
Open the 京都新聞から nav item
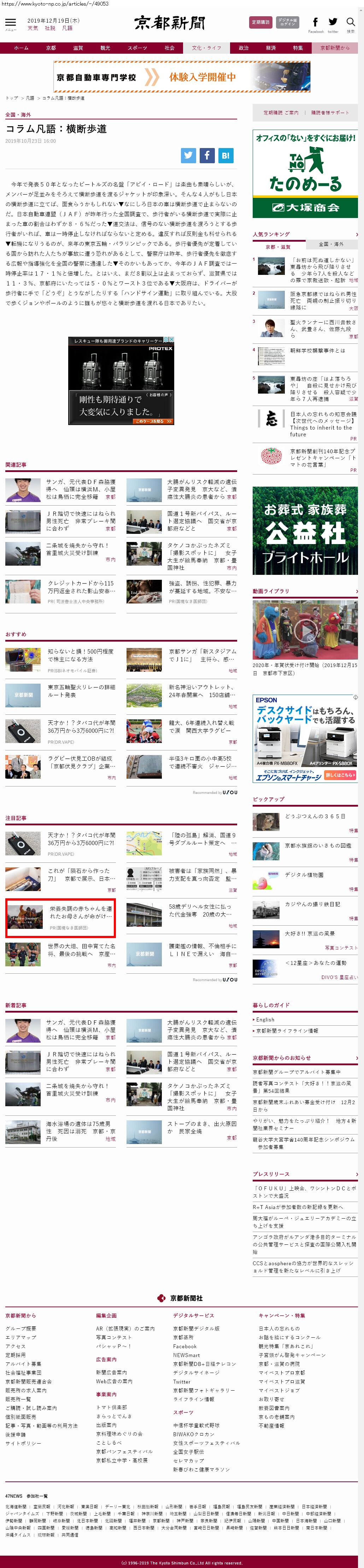[x=335, y=48]
